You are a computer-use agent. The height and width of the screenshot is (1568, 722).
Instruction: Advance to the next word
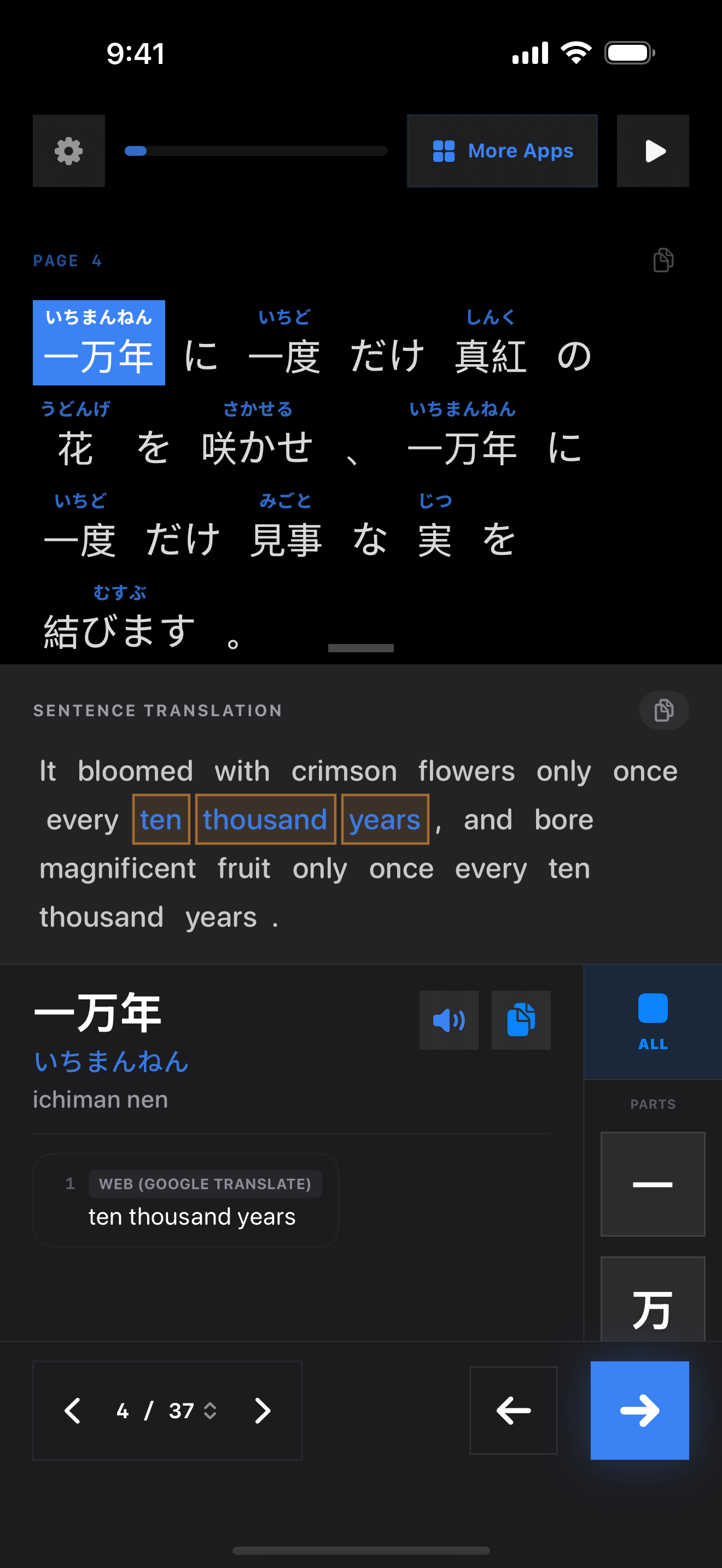pyautogui.click(x=639, y=1411)
